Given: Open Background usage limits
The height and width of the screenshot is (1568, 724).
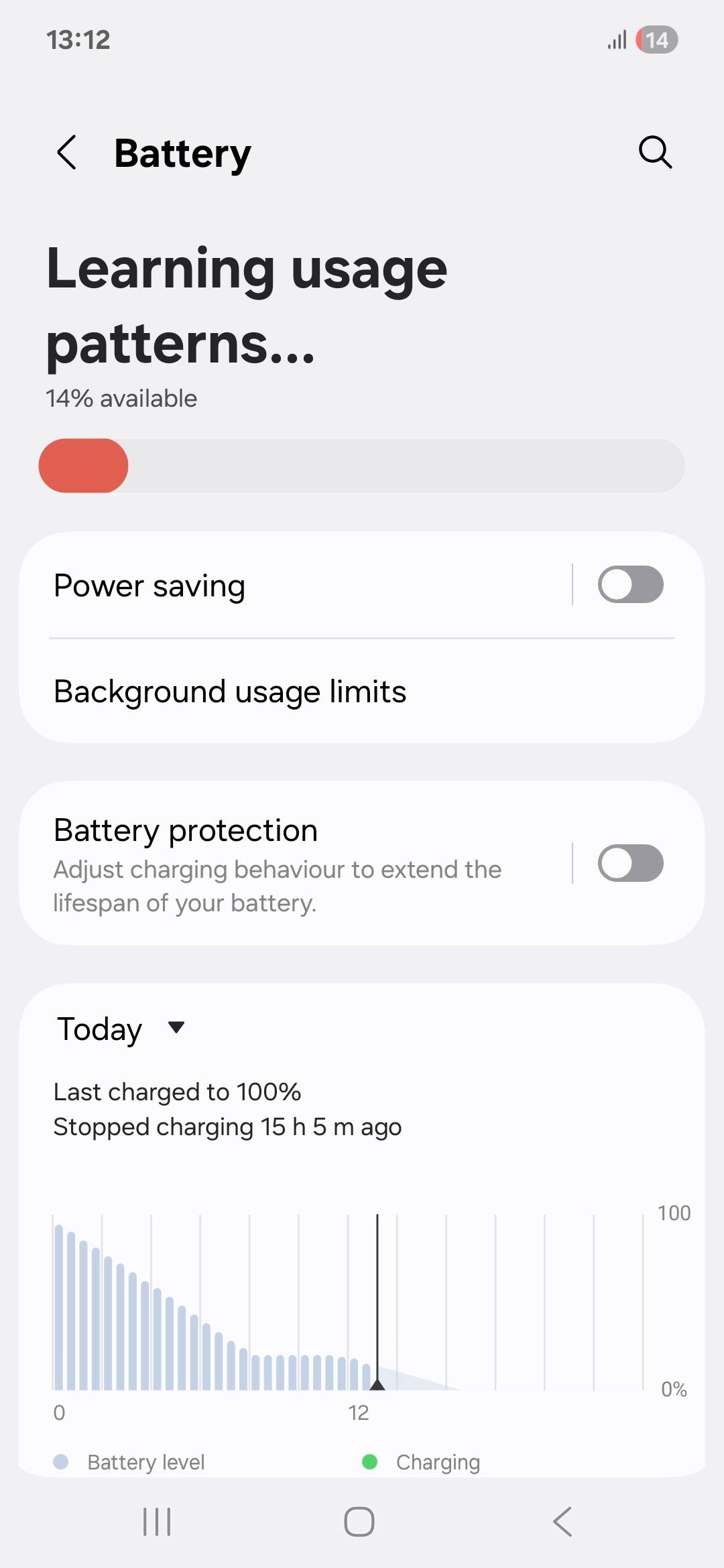Looking at the screenshot, I should point(362,692).
